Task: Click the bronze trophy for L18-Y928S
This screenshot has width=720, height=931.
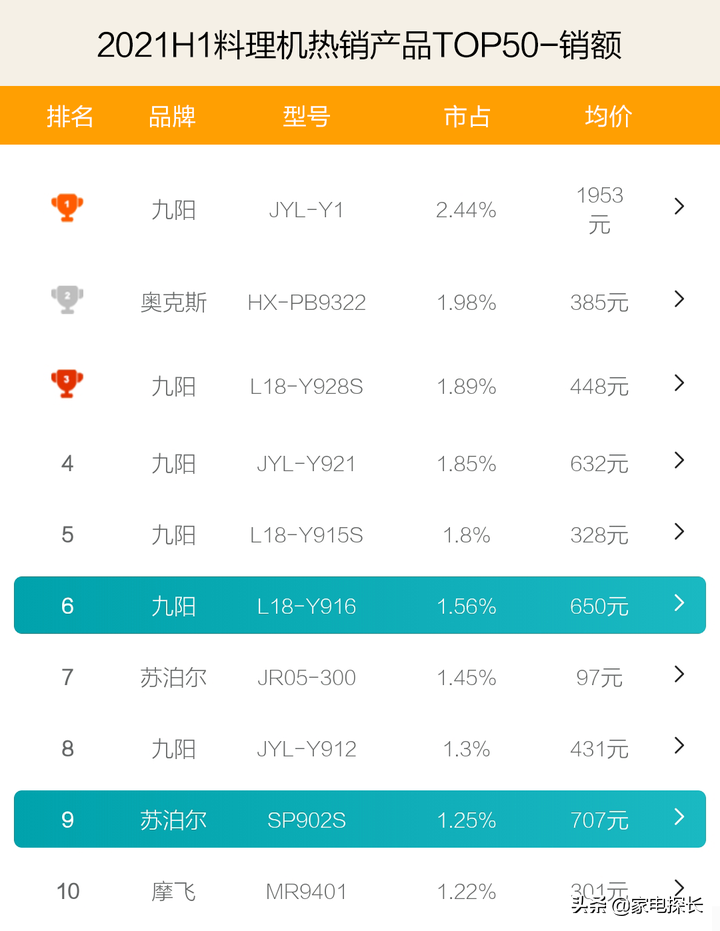Action: 66,385
